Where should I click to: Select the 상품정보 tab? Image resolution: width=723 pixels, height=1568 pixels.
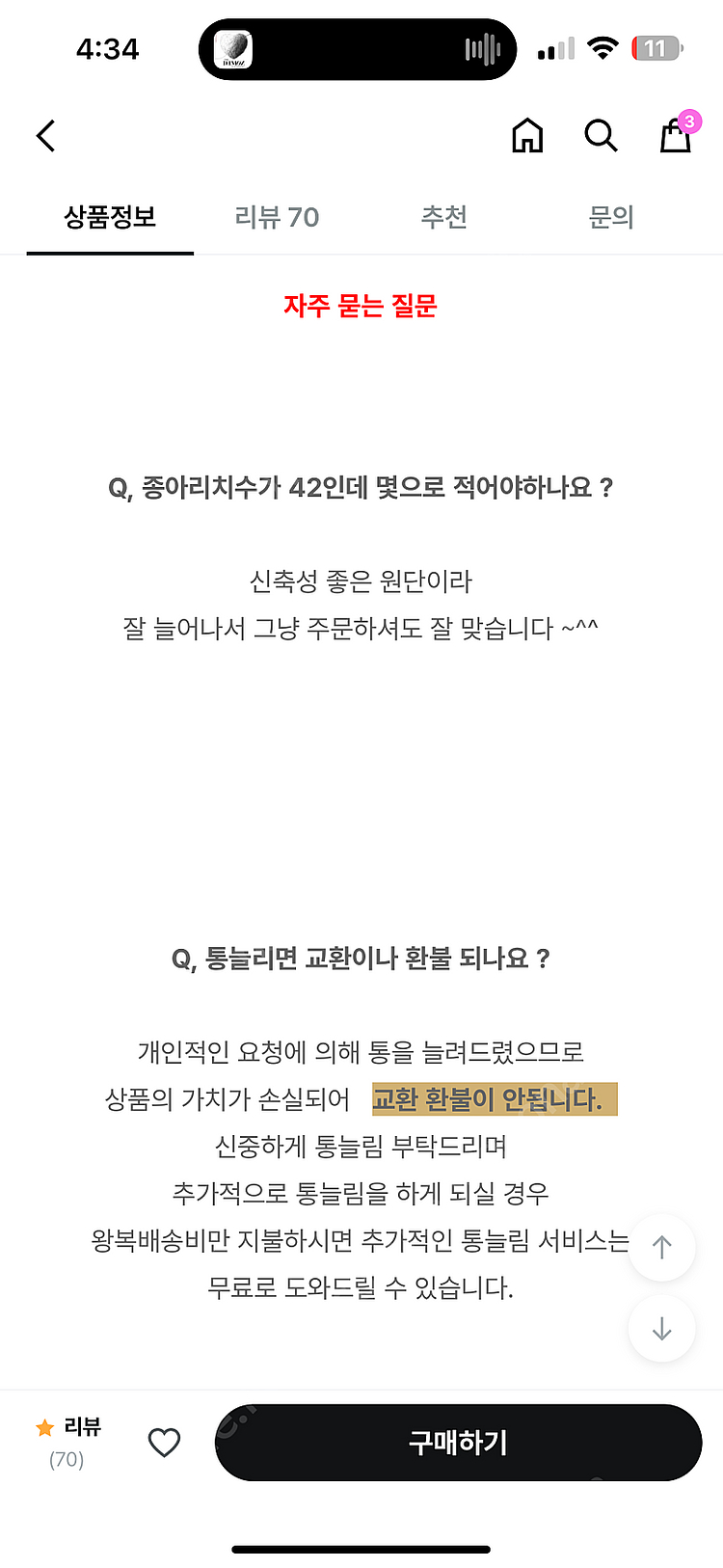(110, 218)
